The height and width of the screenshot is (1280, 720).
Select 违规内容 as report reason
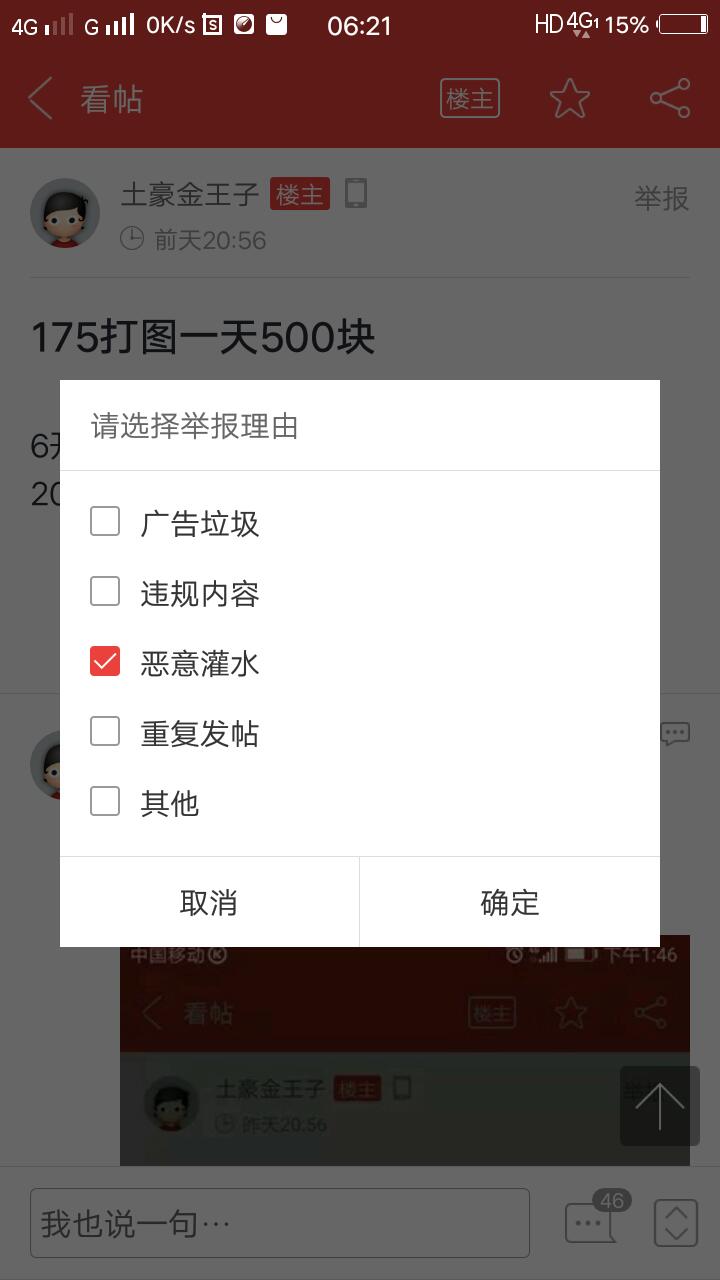coord(105,592)
